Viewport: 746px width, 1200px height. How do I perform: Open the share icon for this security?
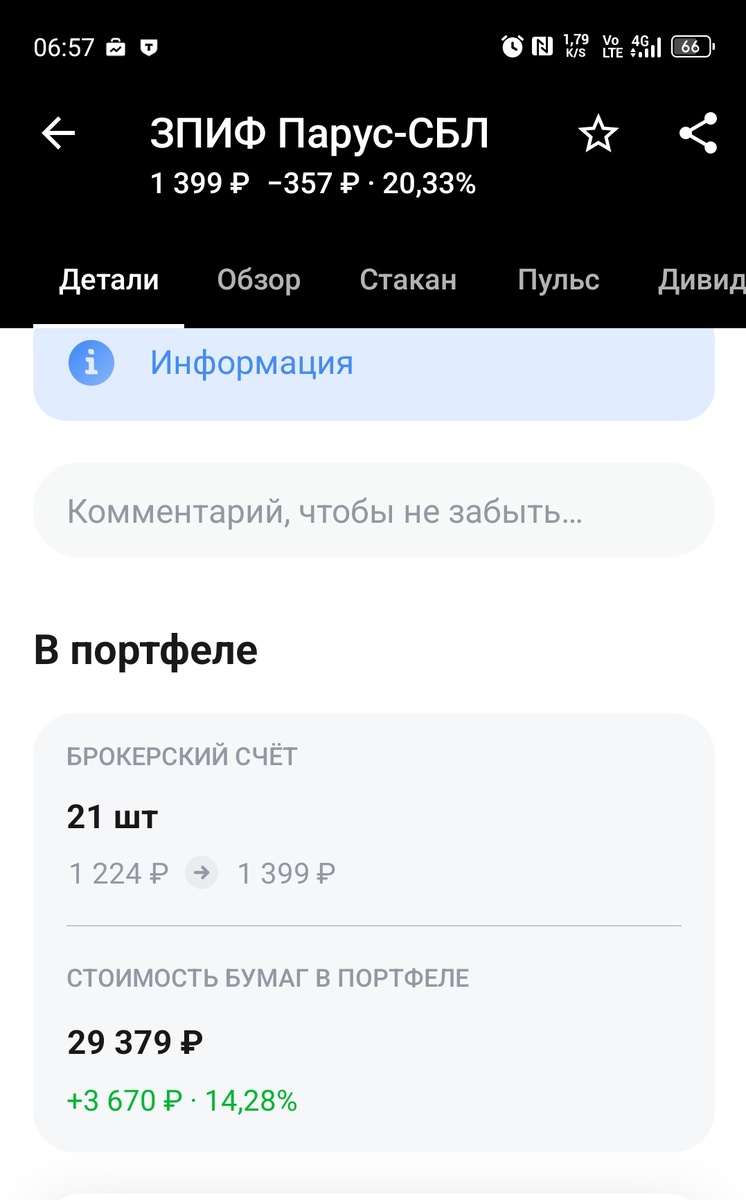(696, 133)
